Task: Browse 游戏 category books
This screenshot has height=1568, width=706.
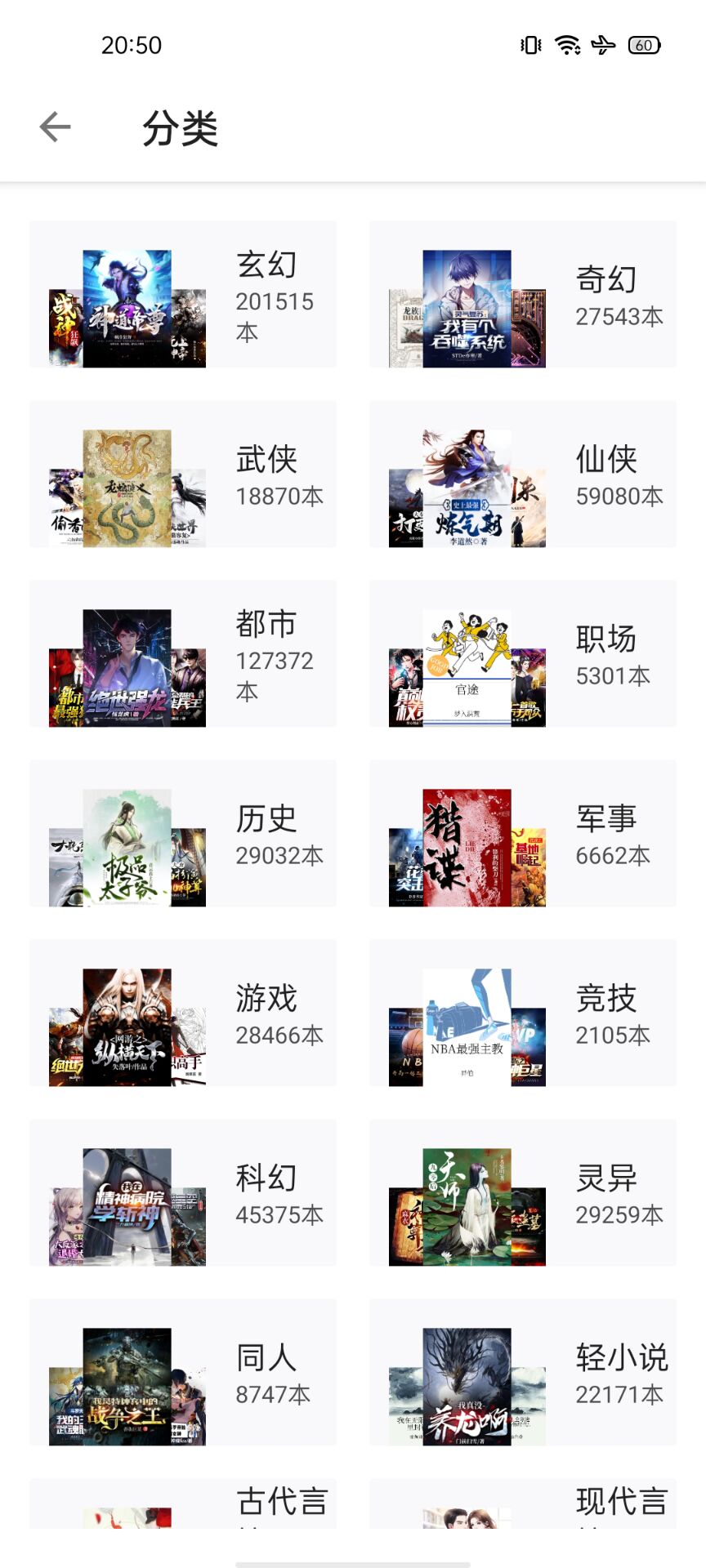Action: pyautogui.click(x=183, y=1013)
